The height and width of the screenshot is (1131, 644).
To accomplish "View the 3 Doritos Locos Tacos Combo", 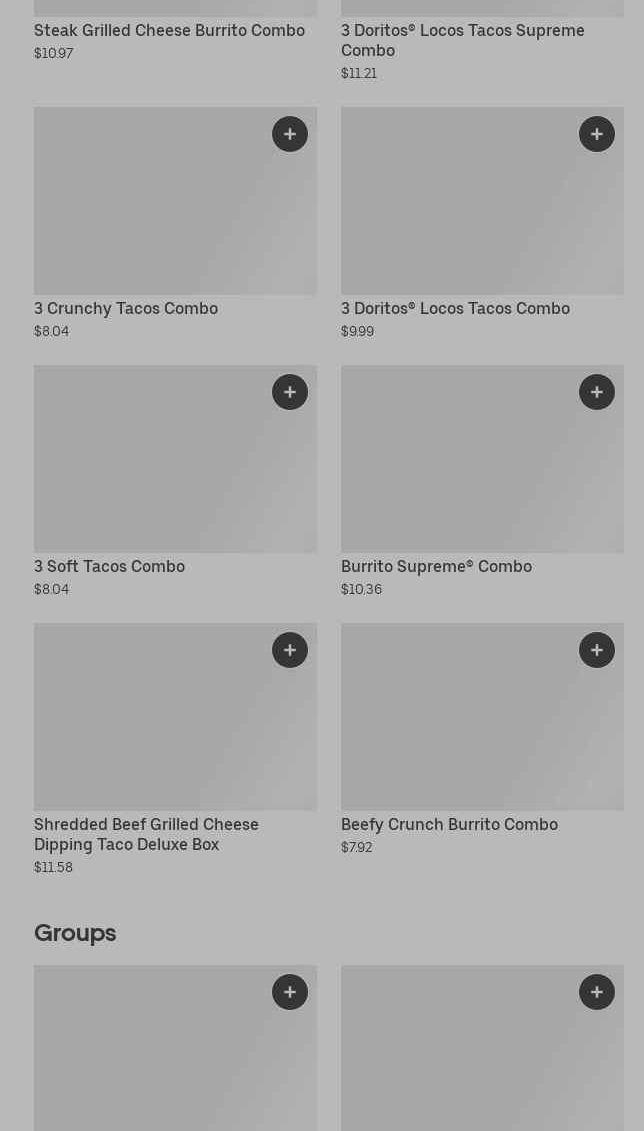I will point(455,309).
